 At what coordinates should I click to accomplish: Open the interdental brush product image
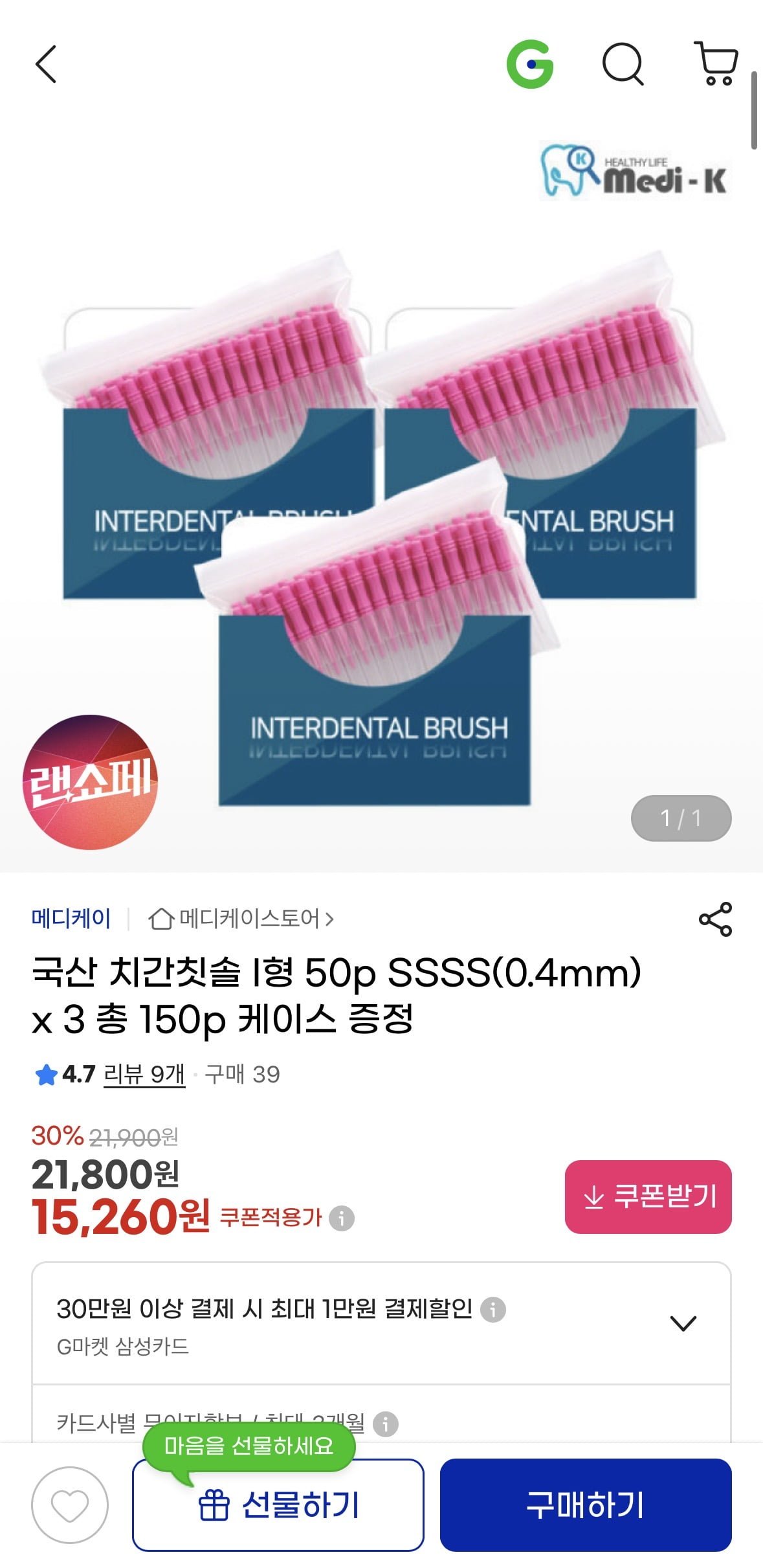(x=381, y=518)
